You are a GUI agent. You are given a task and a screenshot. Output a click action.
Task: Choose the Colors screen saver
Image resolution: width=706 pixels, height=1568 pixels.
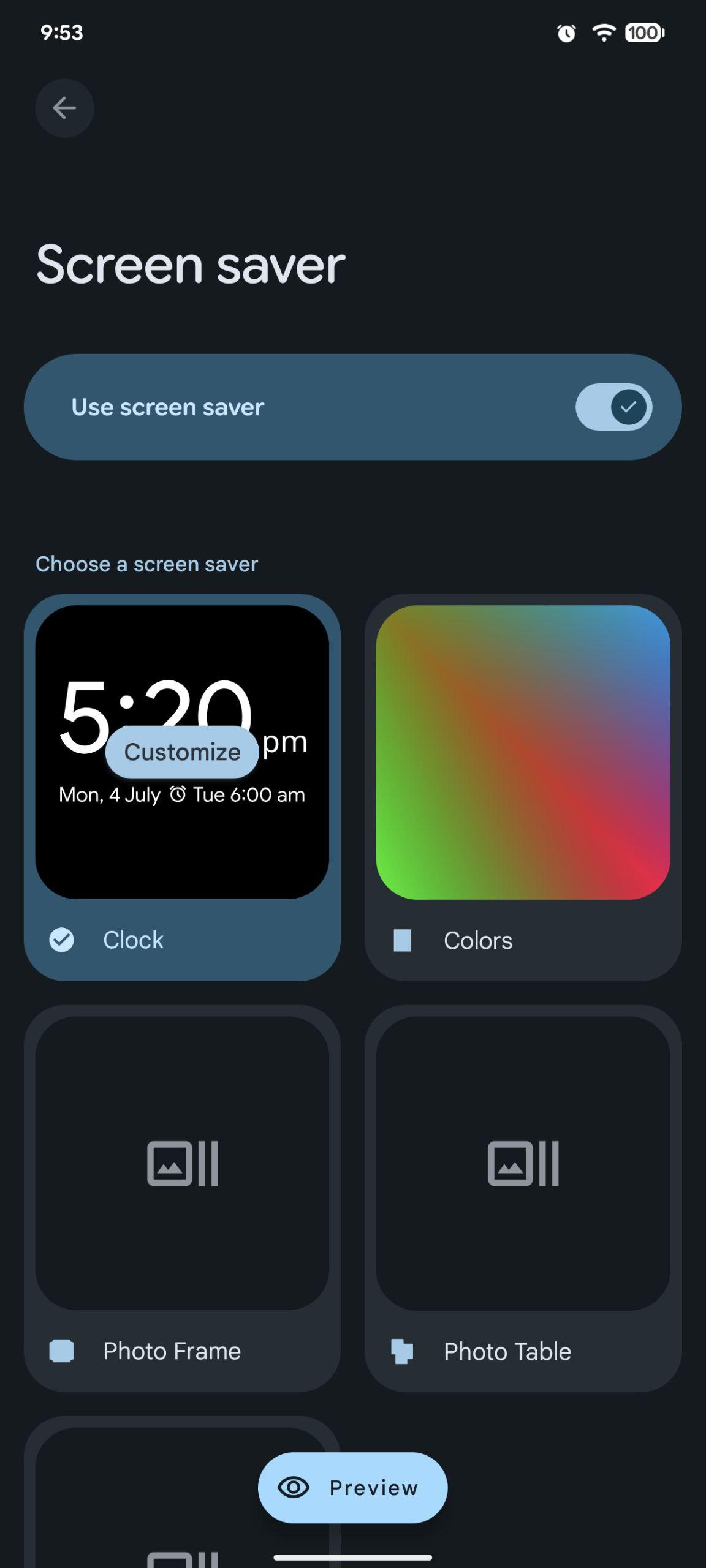point(523,787)
